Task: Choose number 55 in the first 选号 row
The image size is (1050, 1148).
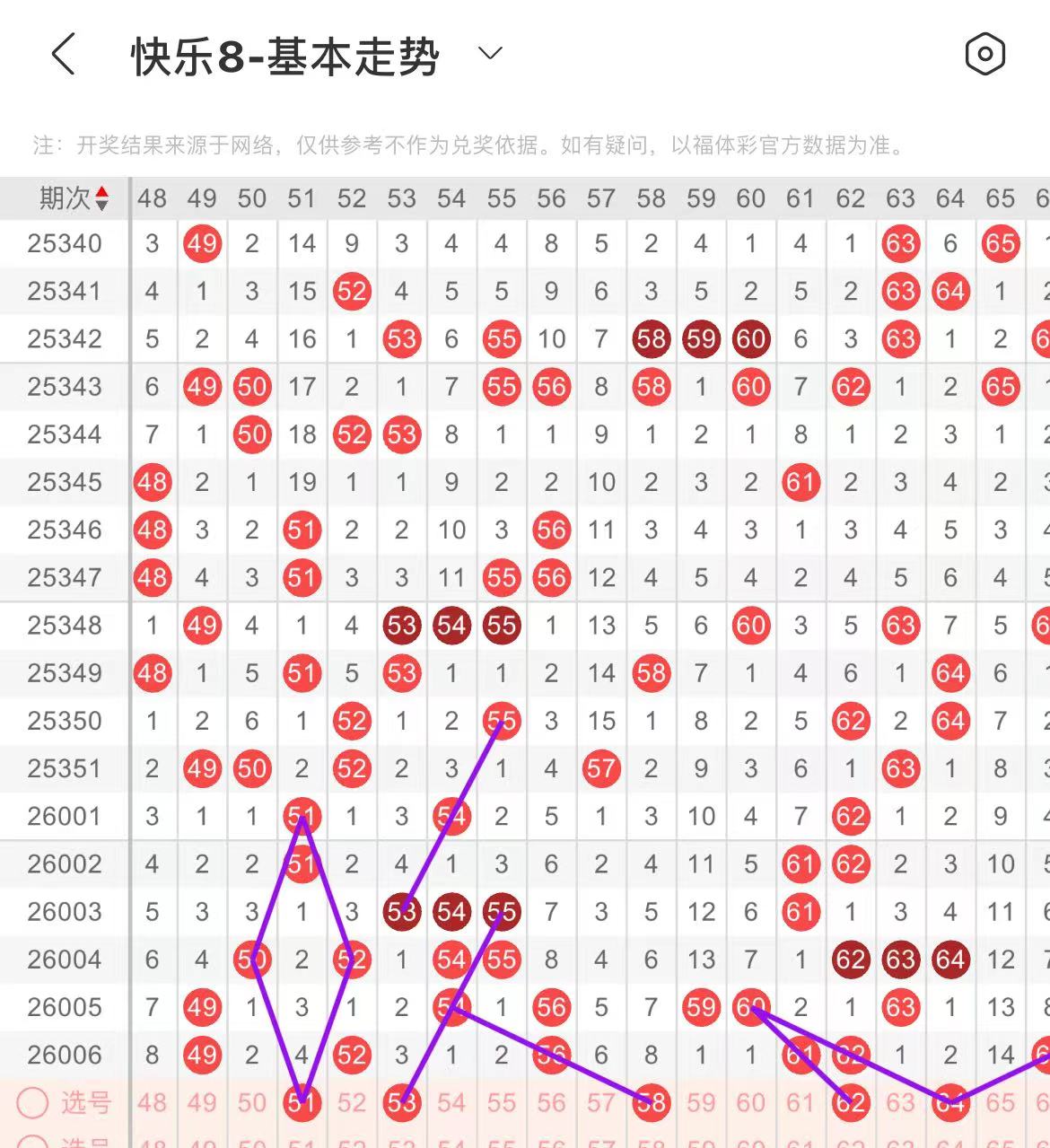Action: point(502,1102)
